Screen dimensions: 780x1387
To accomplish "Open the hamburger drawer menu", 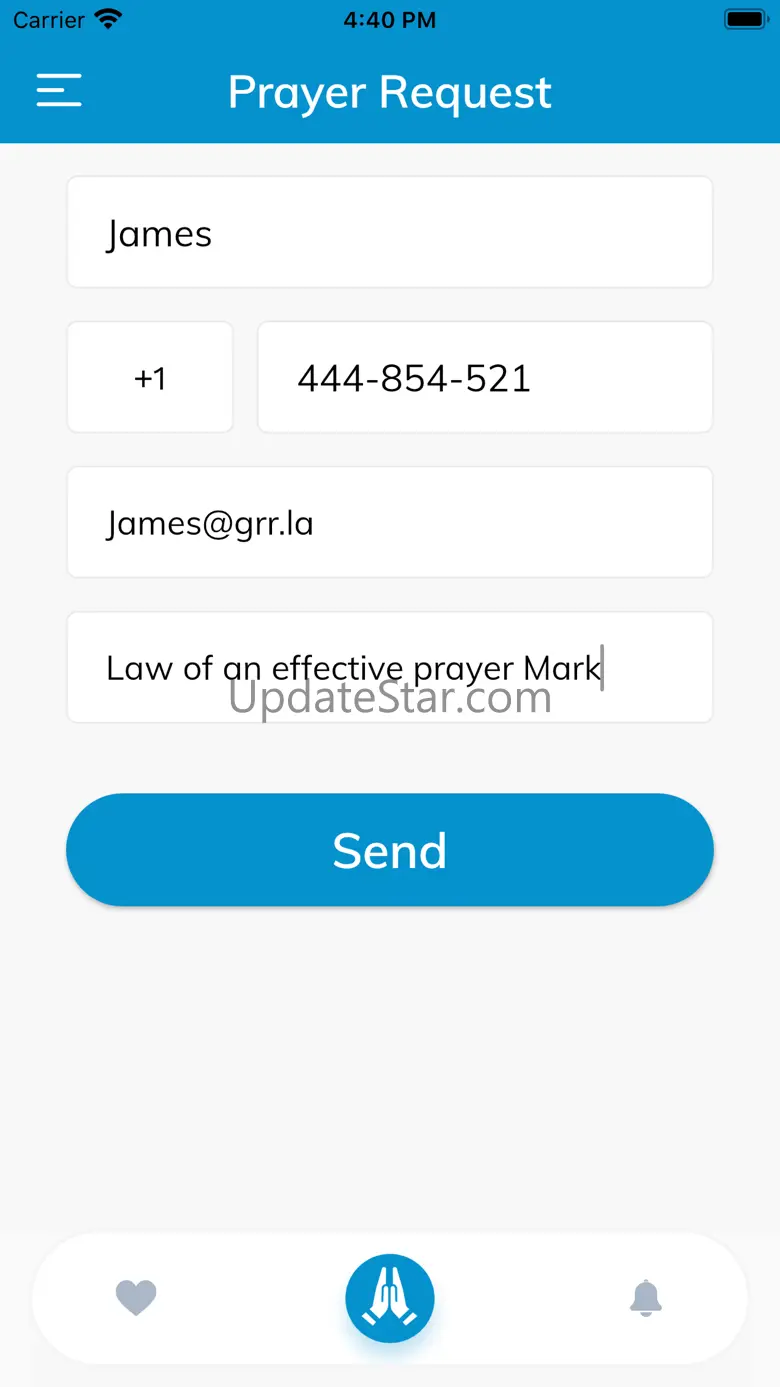I will [x=59, y=91].
